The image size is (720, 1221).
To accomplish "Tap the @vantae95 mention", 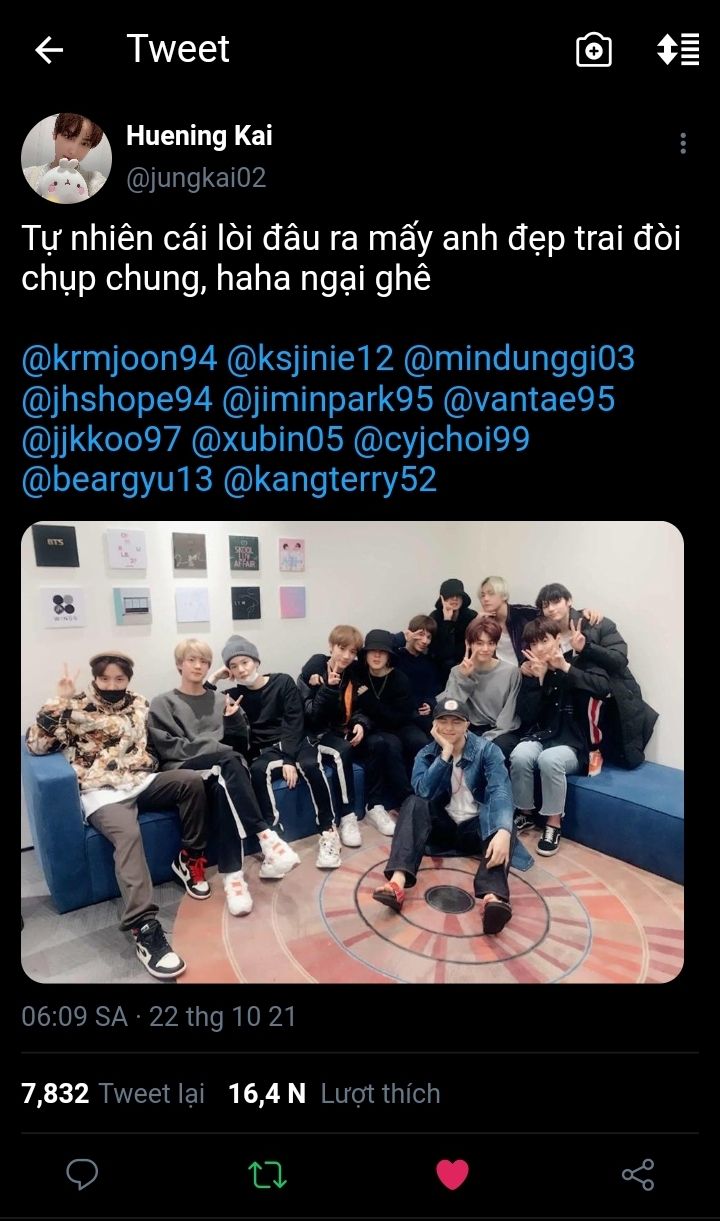I will pos(529,399).
